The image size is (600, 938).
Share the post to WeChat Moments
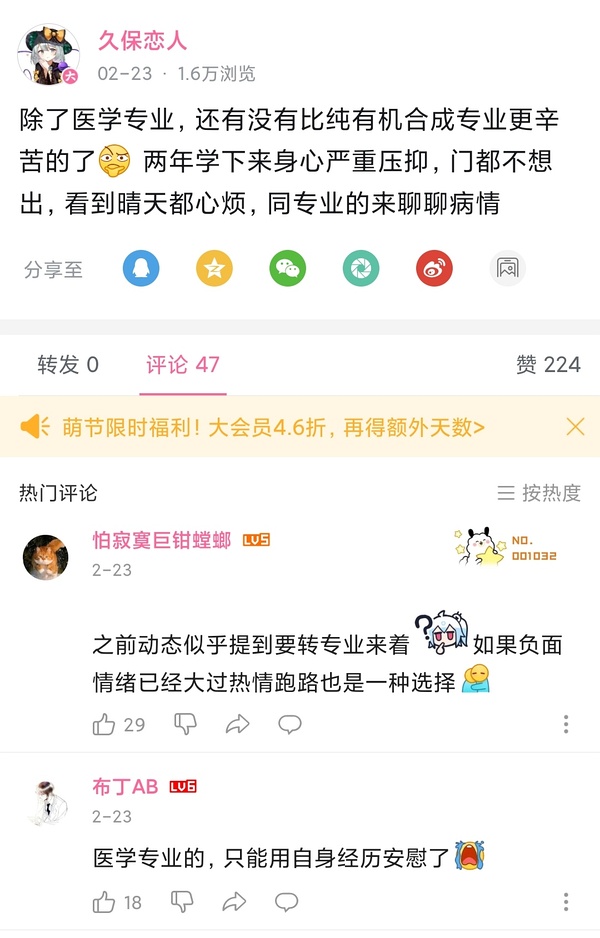click(361, 268)
